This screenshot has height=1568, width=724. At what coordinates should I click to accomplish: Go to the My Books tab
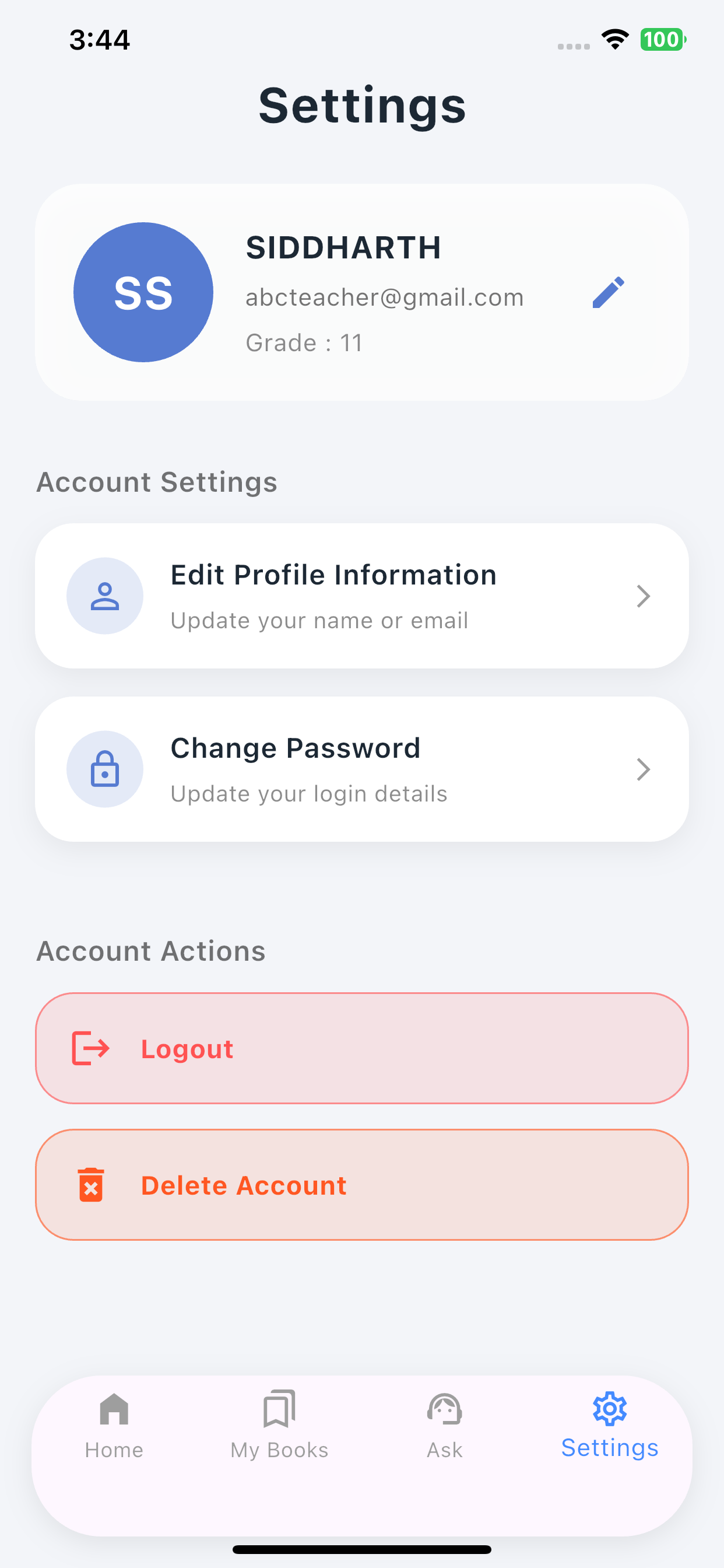click(279, 1426)
